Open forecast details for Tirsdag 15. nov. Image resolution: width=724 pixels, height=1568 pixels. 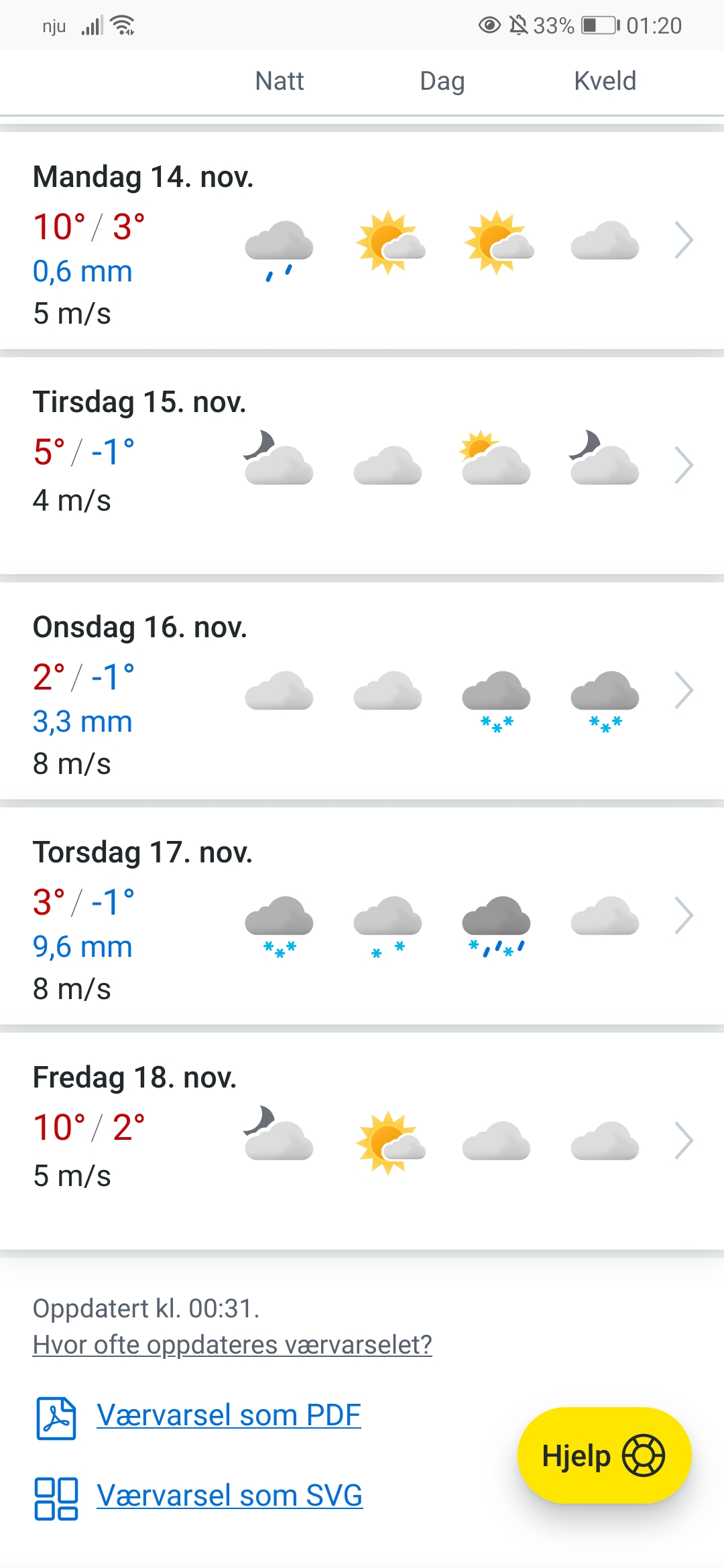click(x=683, y=465)
